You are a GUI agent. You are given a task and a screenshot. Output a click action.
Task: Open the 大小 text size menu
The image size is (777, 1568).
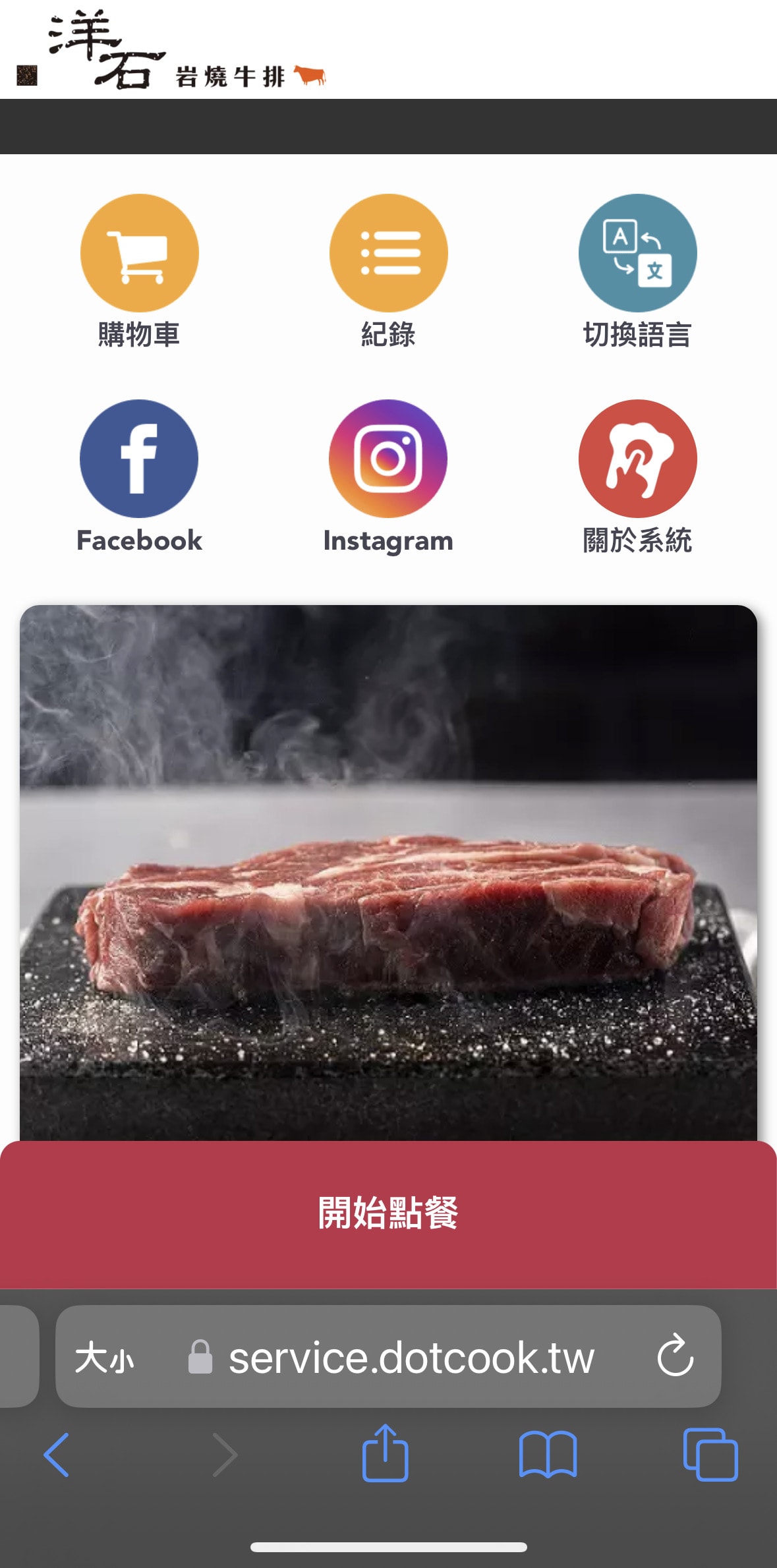tap(105, 1358)
